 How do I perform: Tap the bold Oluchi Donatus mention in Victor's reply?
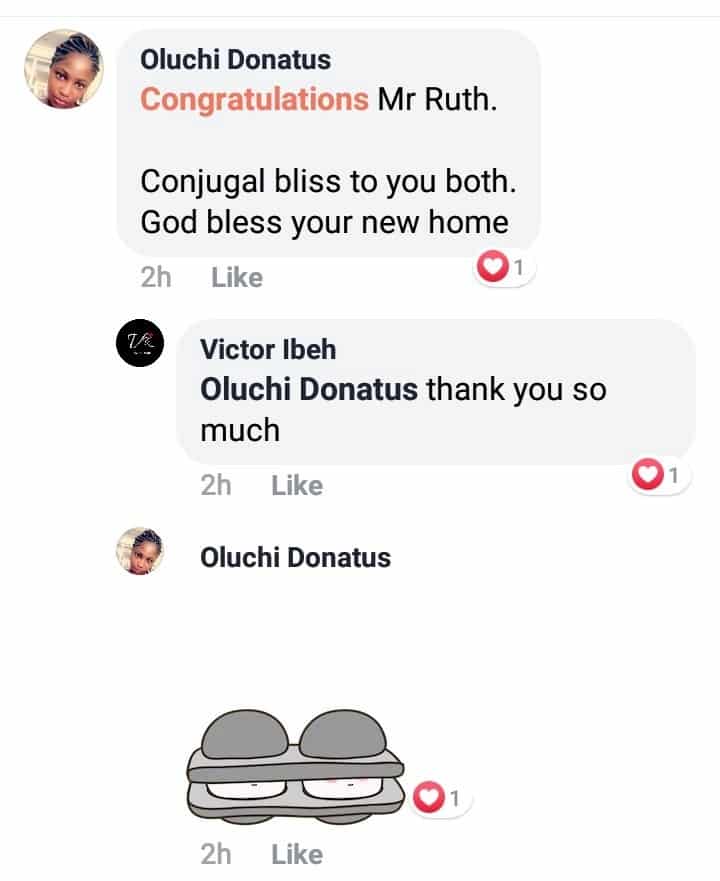(309, 389)
